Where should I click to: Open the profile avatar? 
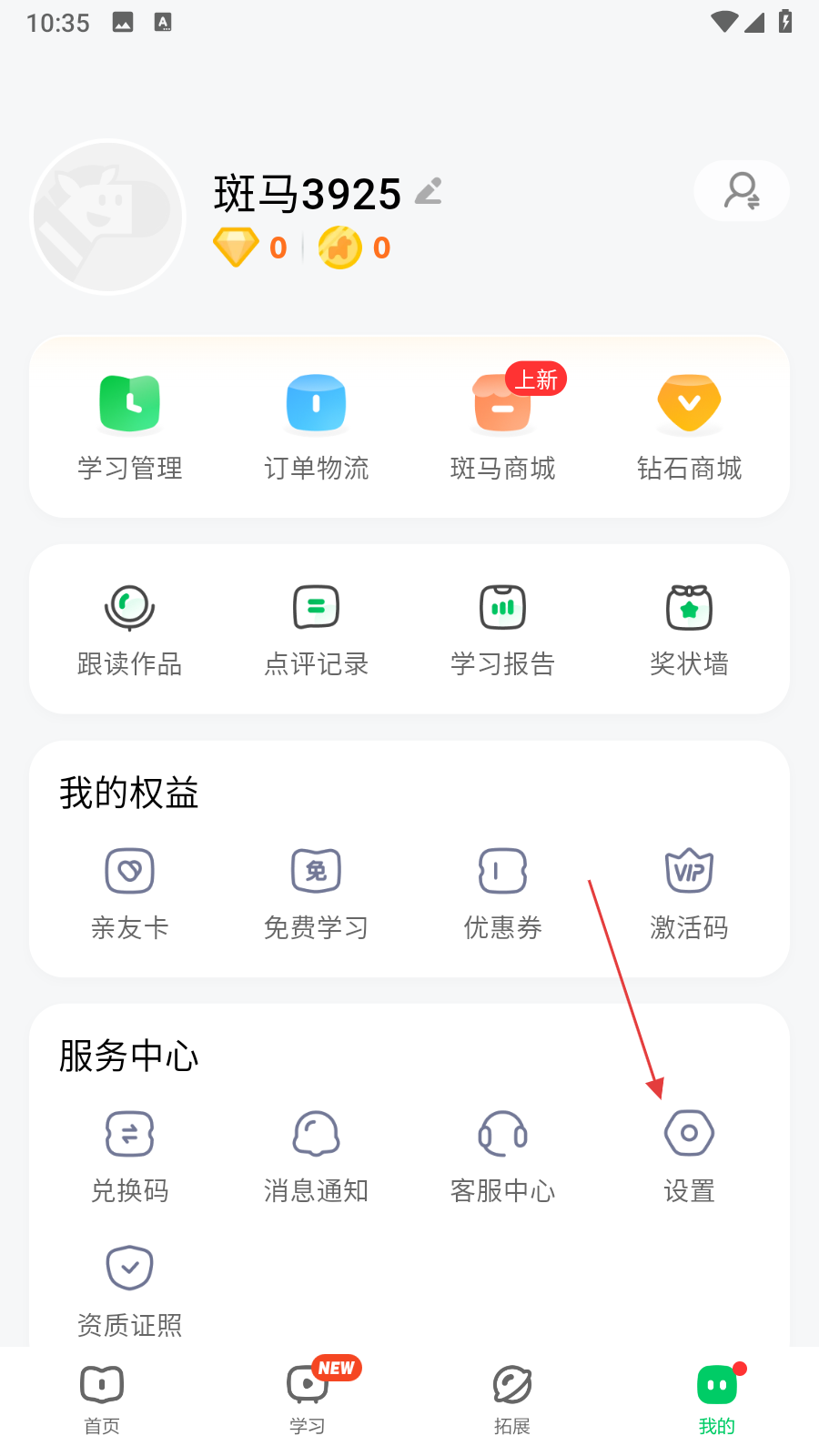[x=108, y=217]
